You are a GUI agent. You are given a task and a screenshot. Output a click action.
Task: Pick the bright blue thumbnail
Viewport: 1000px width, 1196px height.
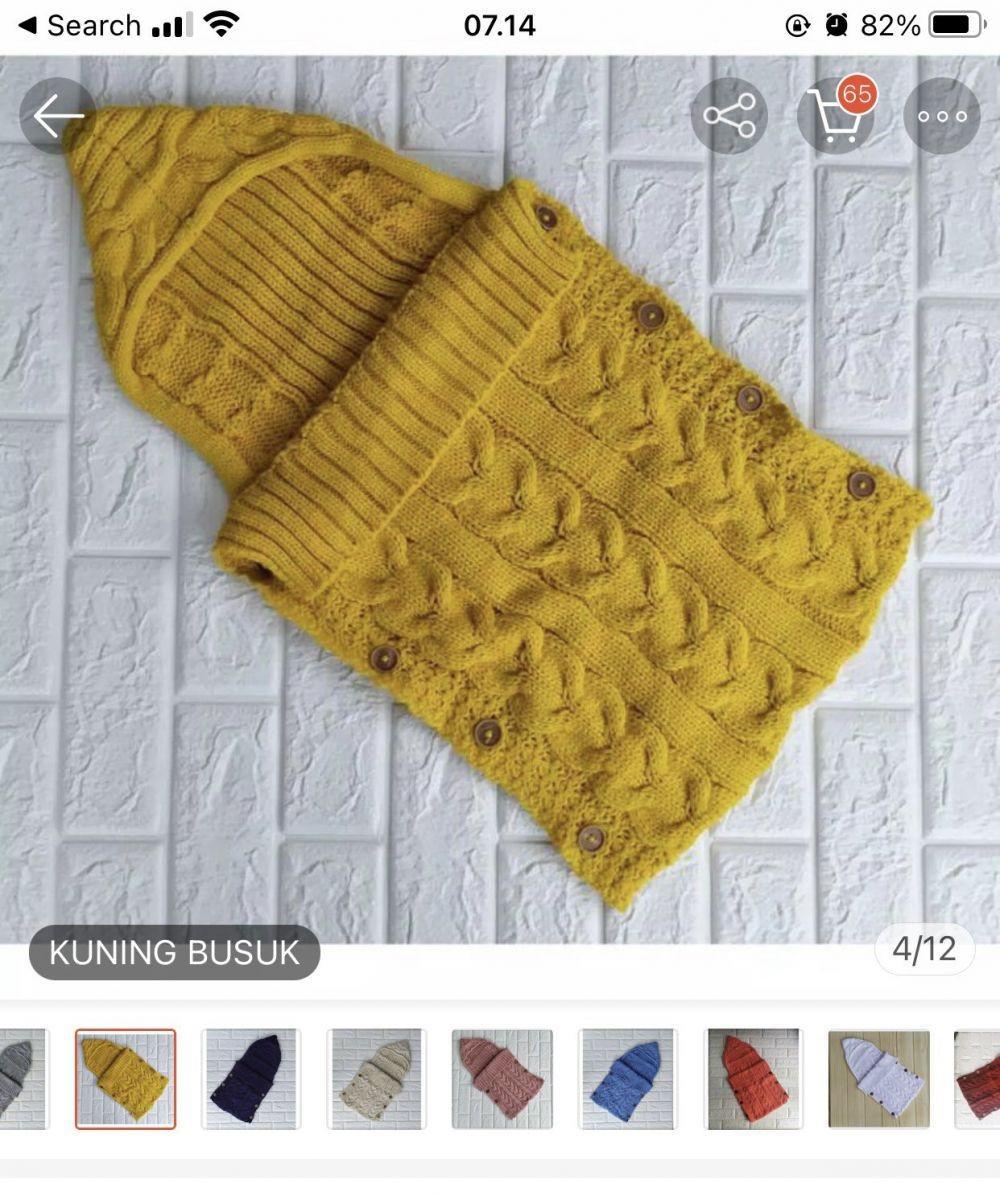[x=627, y=1079]
